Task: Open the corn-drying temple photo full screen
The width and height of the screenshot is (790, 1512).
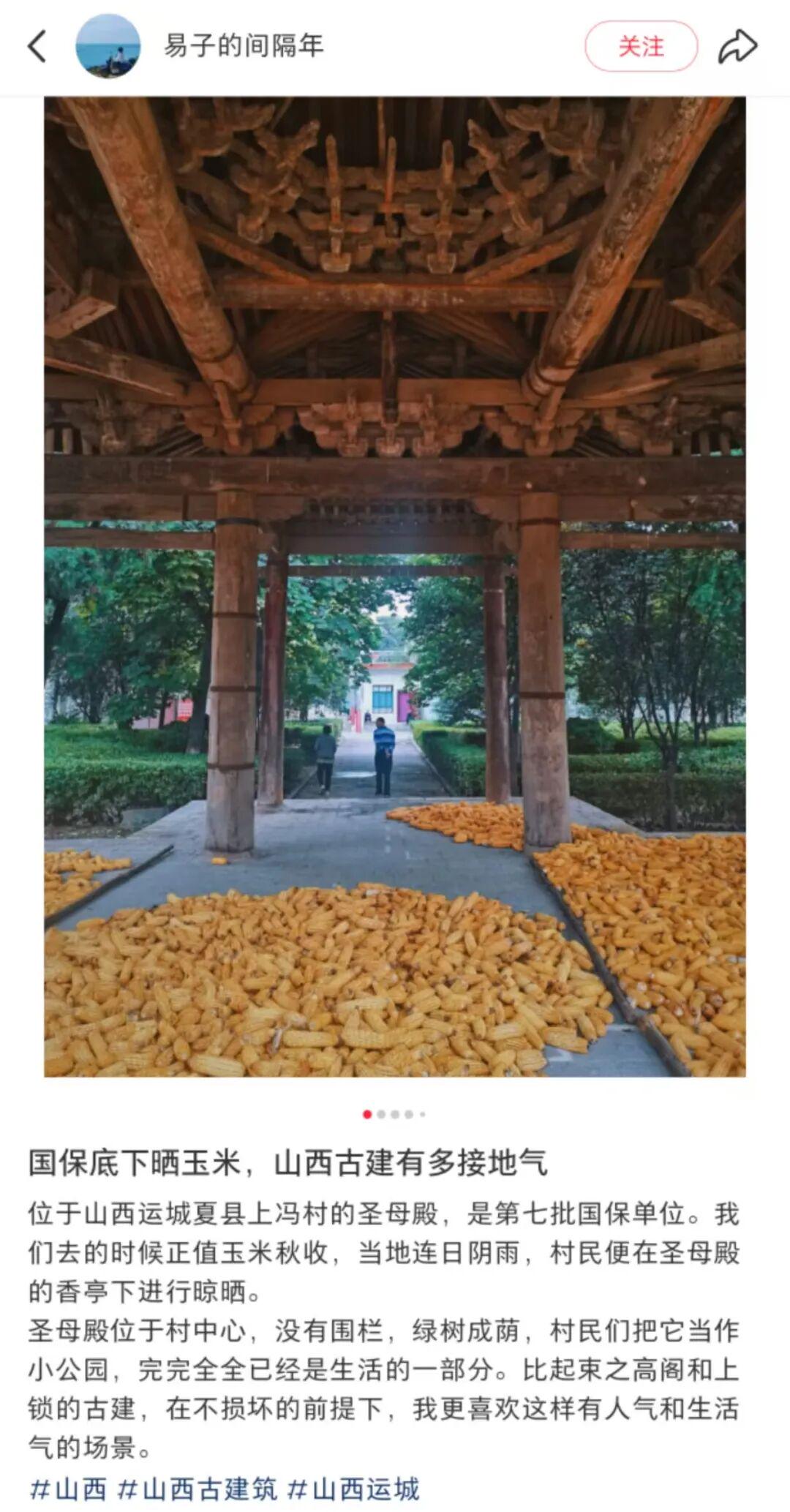Action: click(x=395, y=587)
